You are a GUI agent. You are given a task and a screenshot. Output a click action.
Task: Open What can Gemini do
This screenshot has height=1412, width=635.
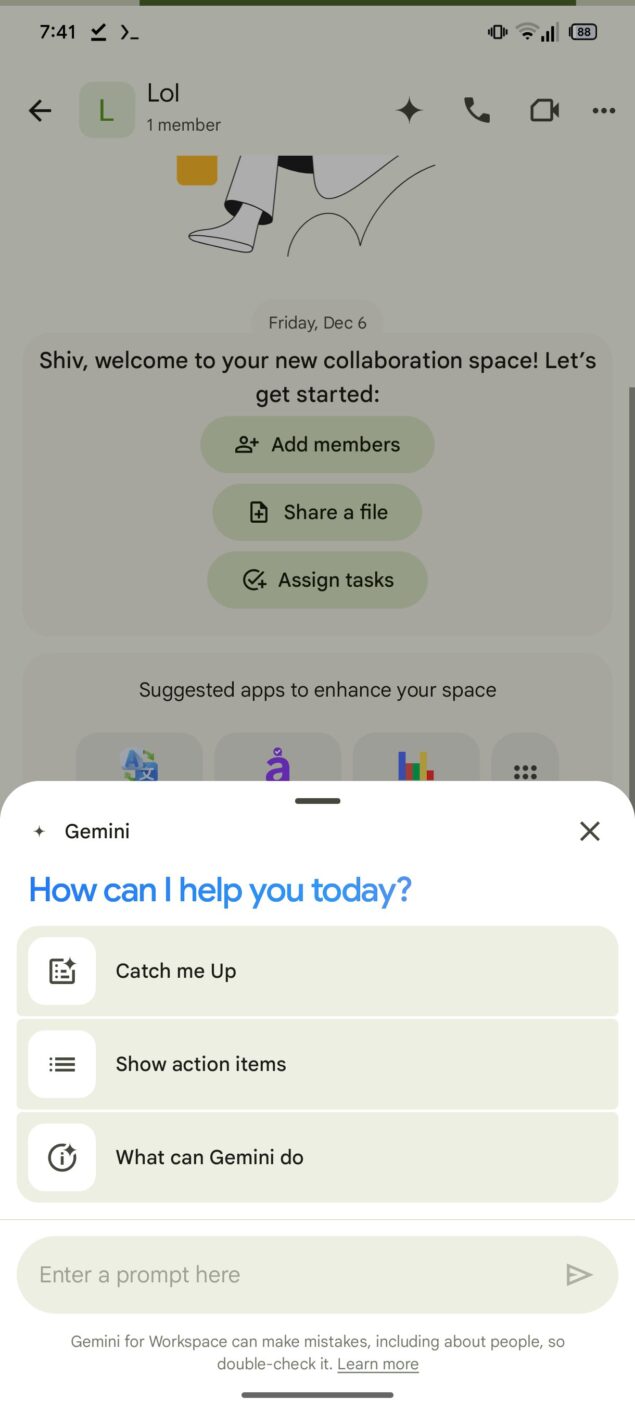(x=317, y=1157)
